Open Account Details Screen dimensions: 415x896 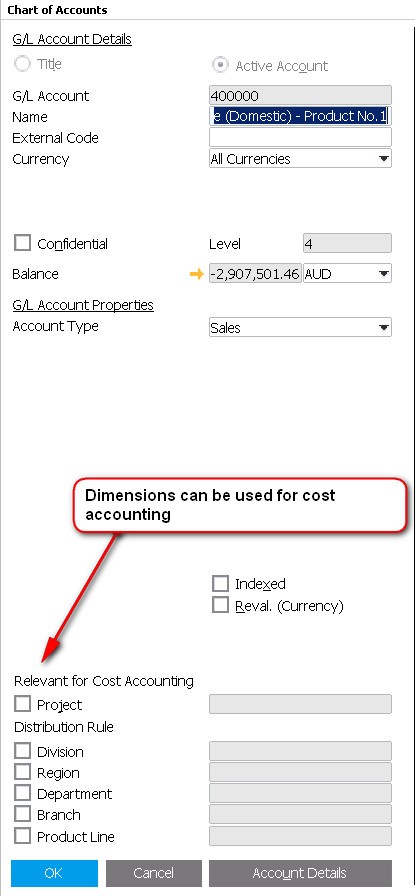click(300, 873)
